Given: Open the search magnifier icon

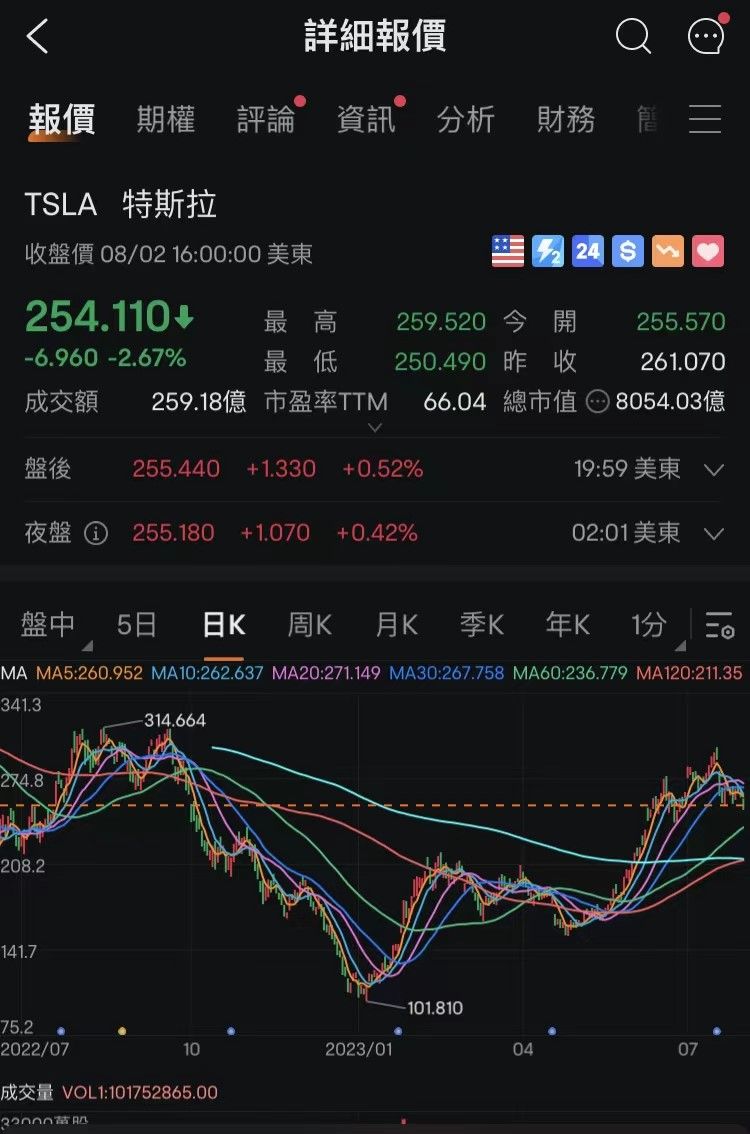Looking at the screenshot, I should click(632, 37).
